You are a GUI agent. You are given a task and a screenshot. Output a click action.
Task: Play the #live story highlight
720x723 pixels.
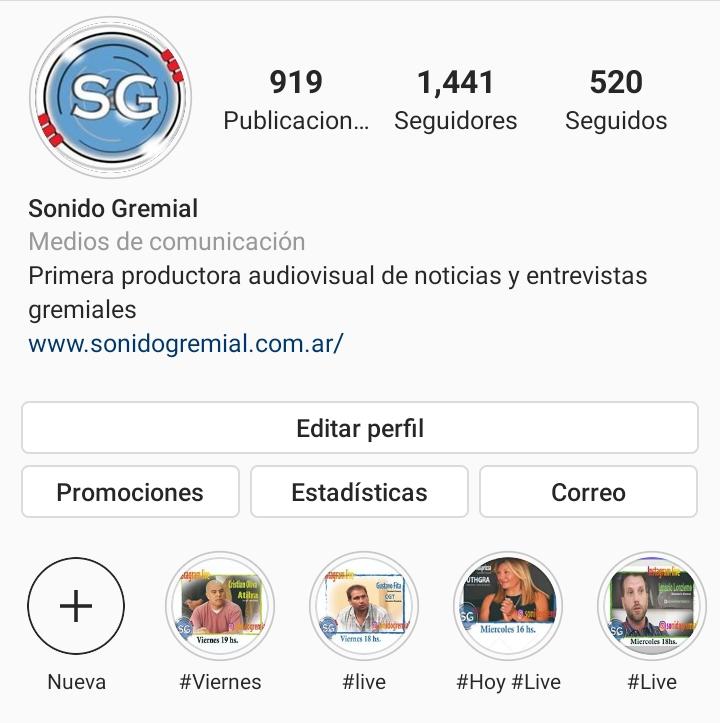[364, 606]
